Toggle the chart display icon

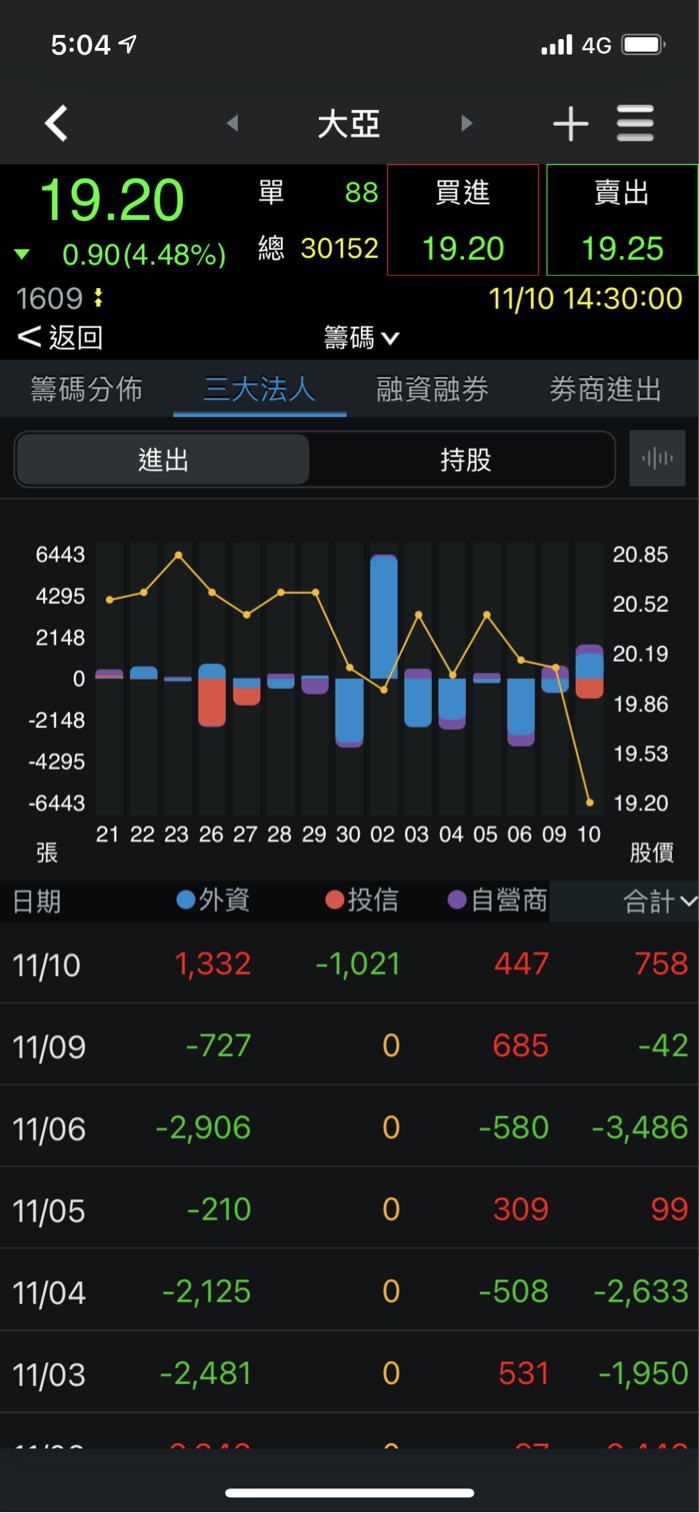point(657,459)
